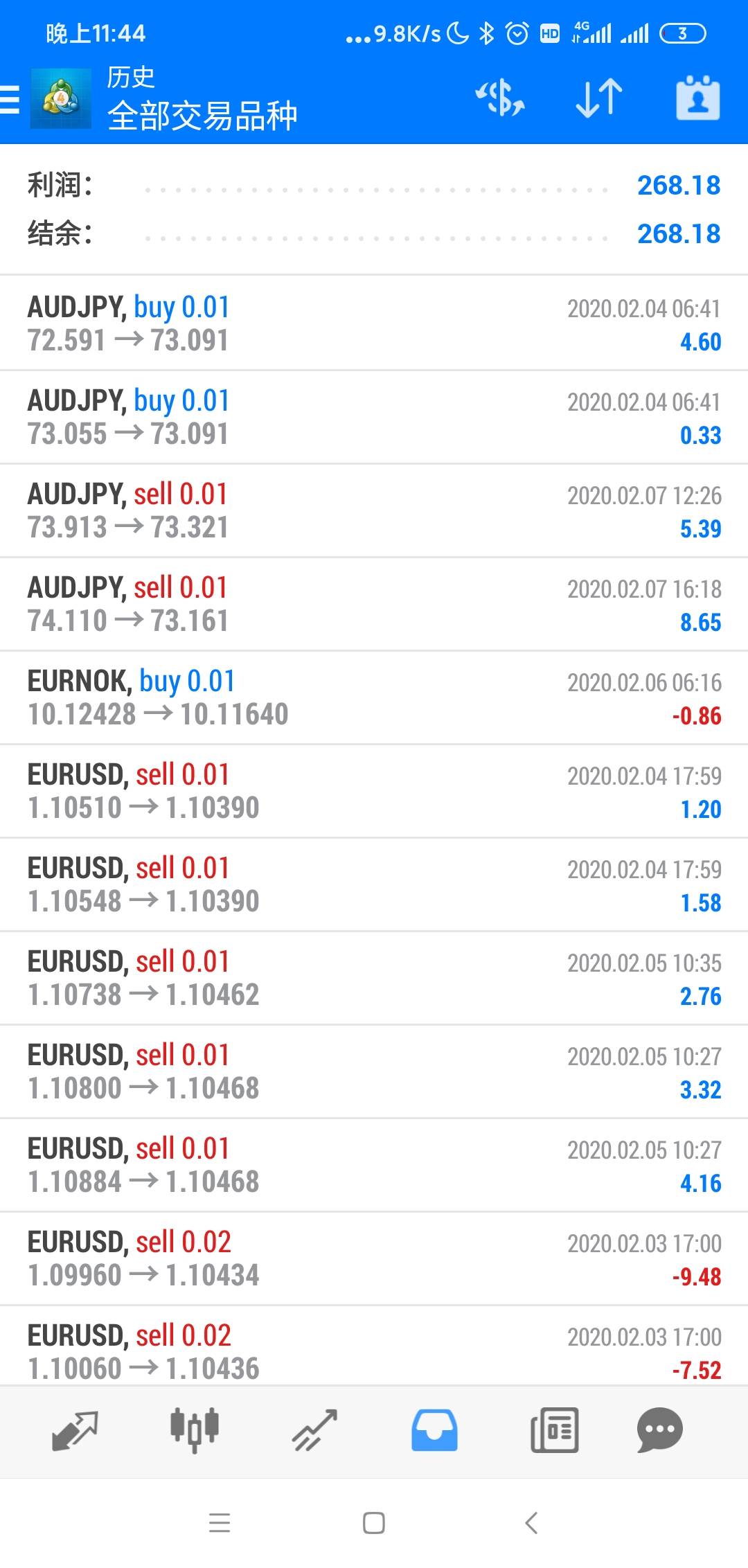Open the EURUSD sell trade with 1.20 profit
748x1568 pixels.
pos(374,791)
